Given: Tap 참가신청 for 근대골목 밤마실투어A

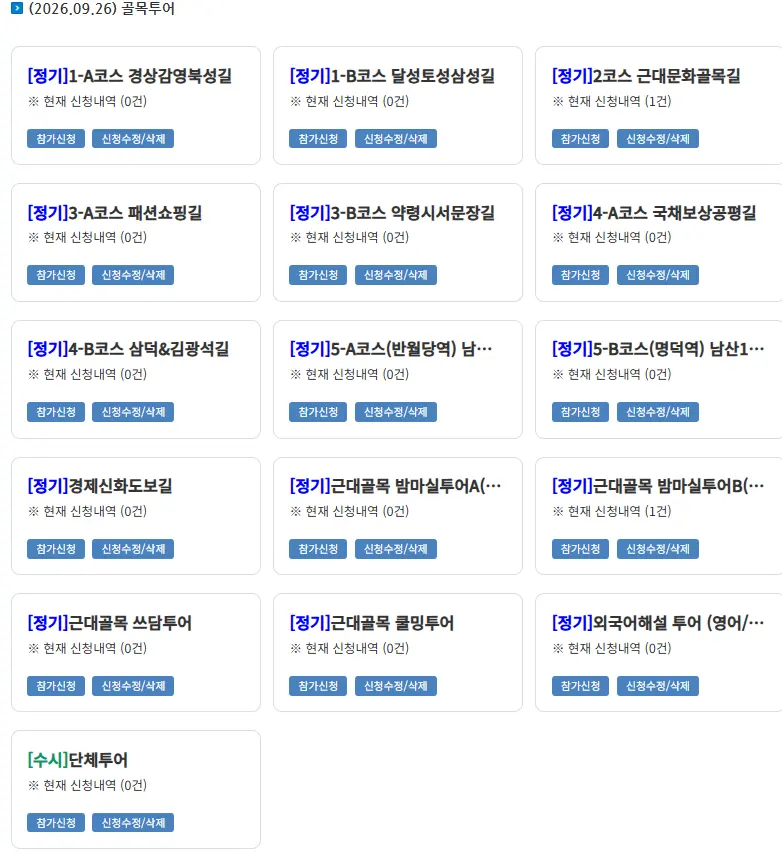Looking at the screenshot, I should (x=318, y=548).
